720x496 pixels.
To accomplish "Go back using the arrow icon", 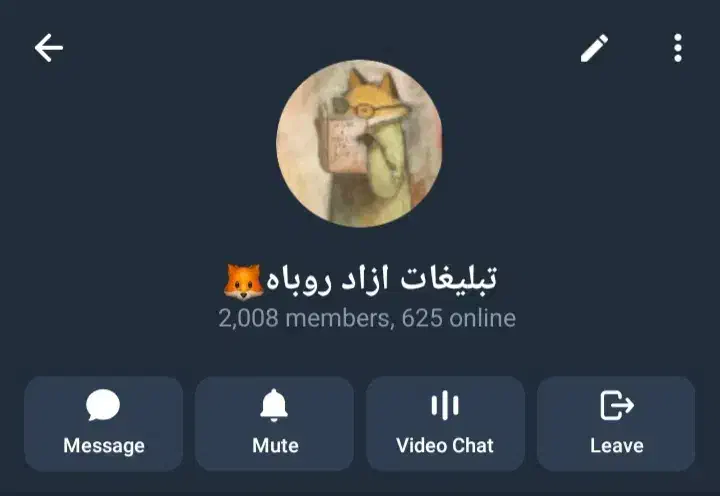I will [48, 48].
